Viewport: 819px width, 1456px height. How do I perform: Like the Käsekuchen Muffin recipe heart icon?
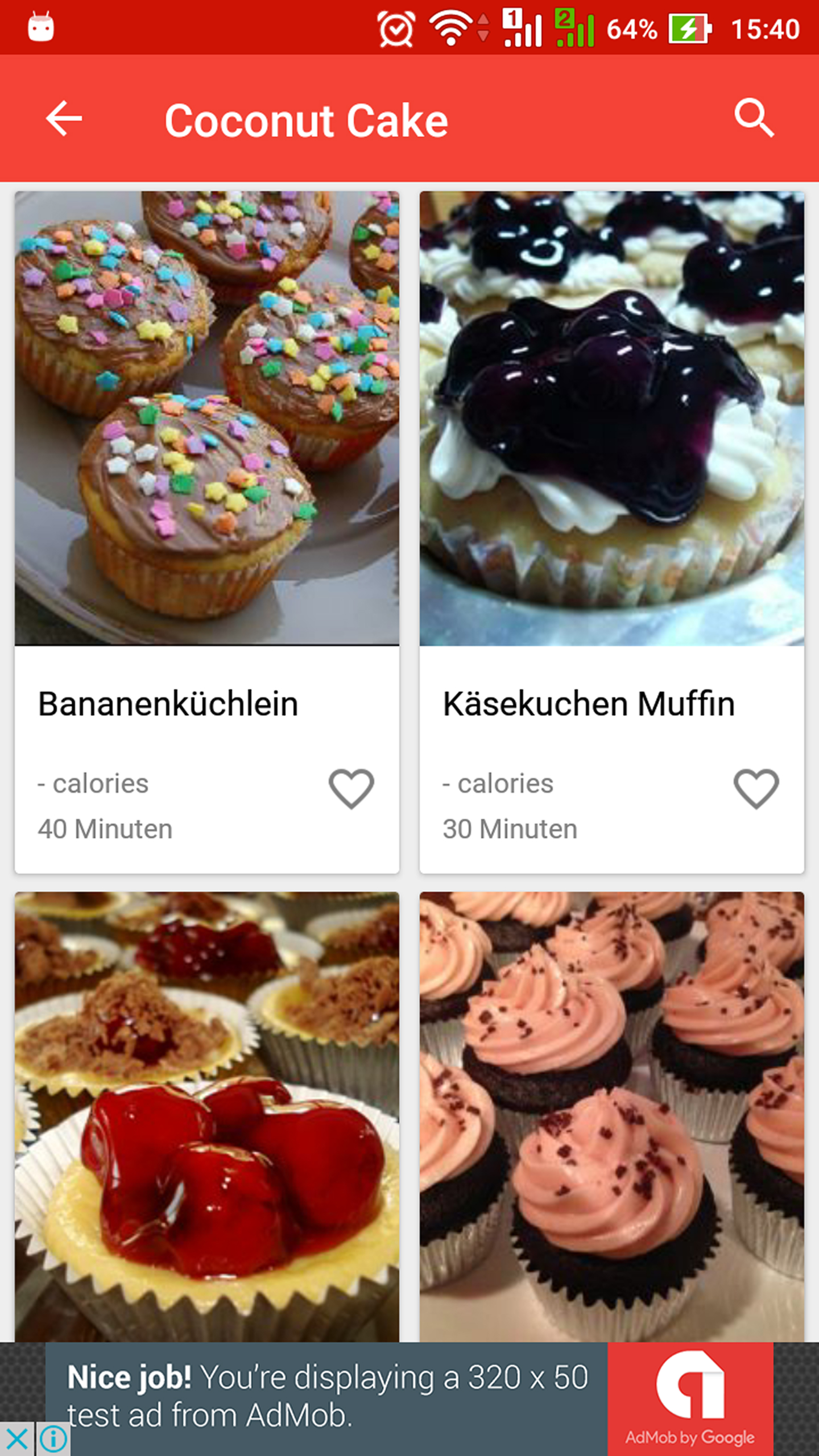click(x=756, y=788)
